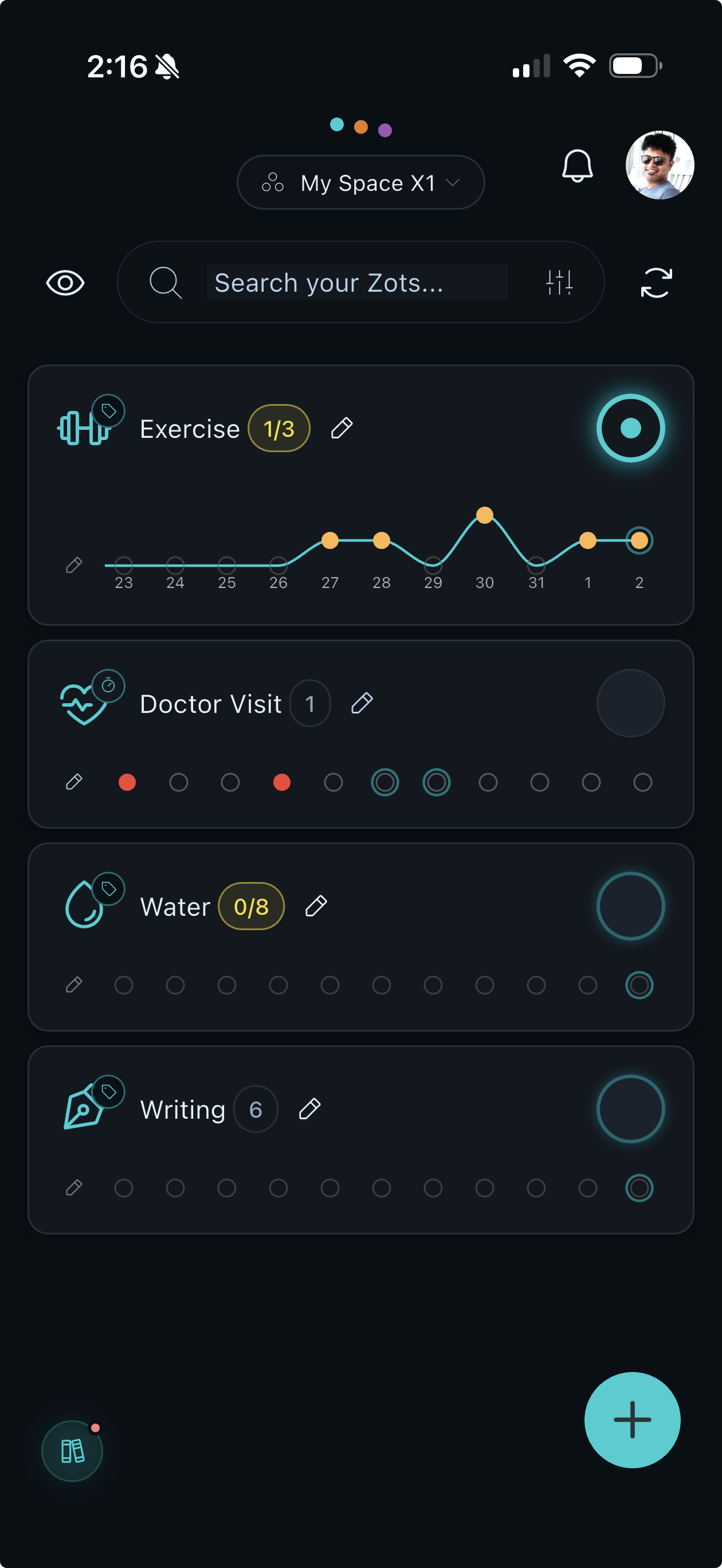The image size is (722, 1568).
Task: Toggle habit visibility with the eye icon
Action: point(65,282)
